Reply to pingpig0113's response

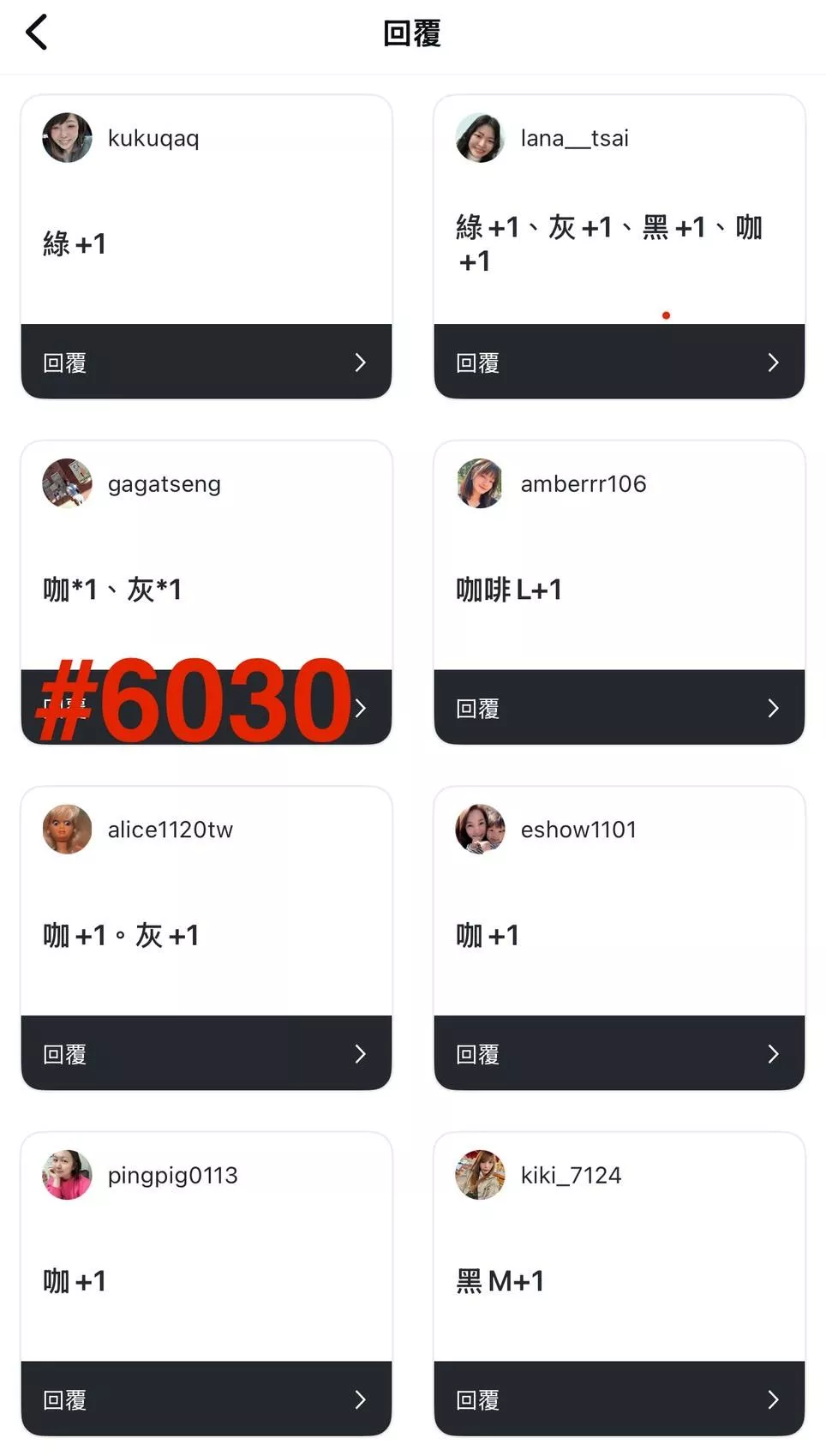[206, 1399]
